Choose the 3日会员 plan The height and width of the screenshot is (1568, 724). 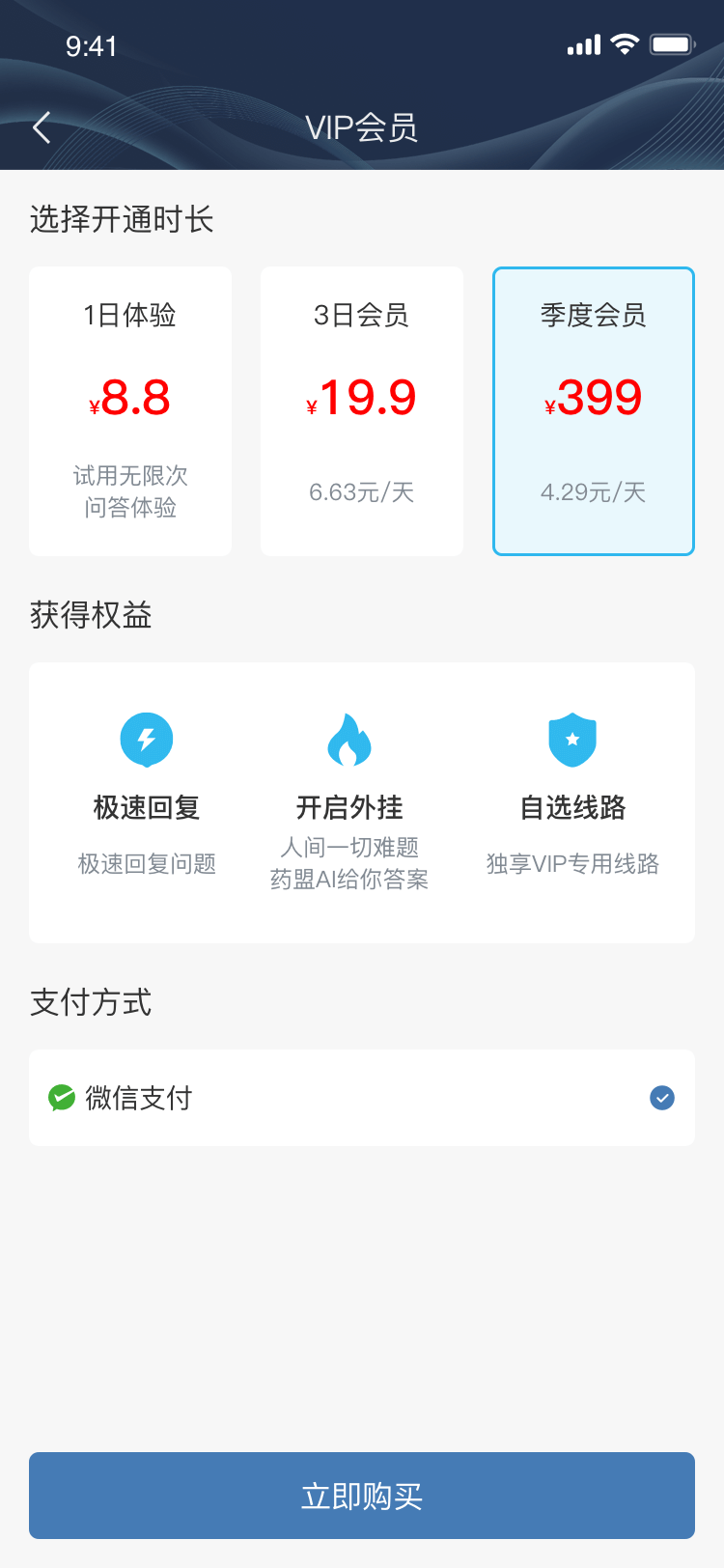coord(362,411)
